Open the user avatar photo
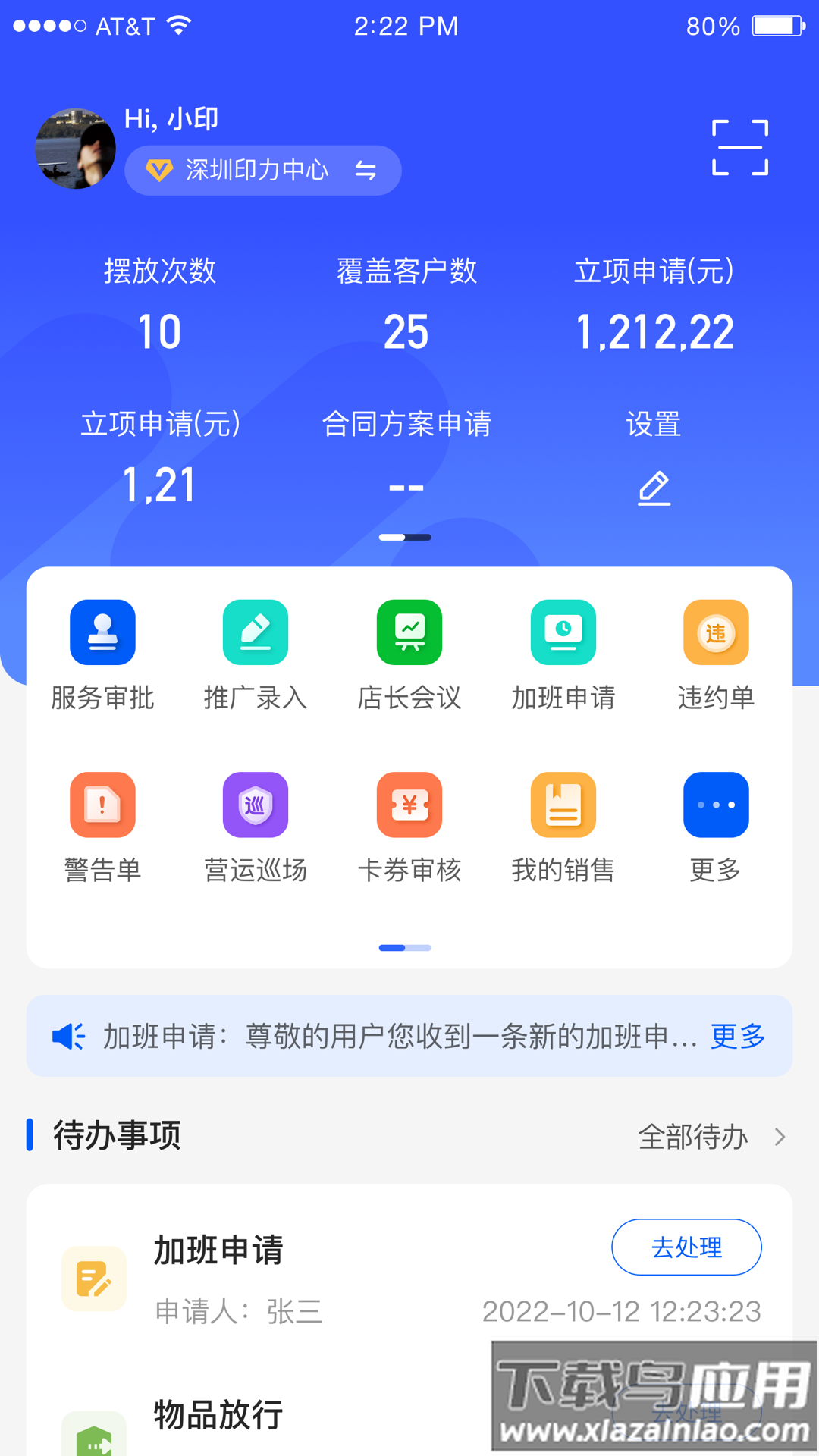This screenshot has width=819, height=1456. click(75, 149)
